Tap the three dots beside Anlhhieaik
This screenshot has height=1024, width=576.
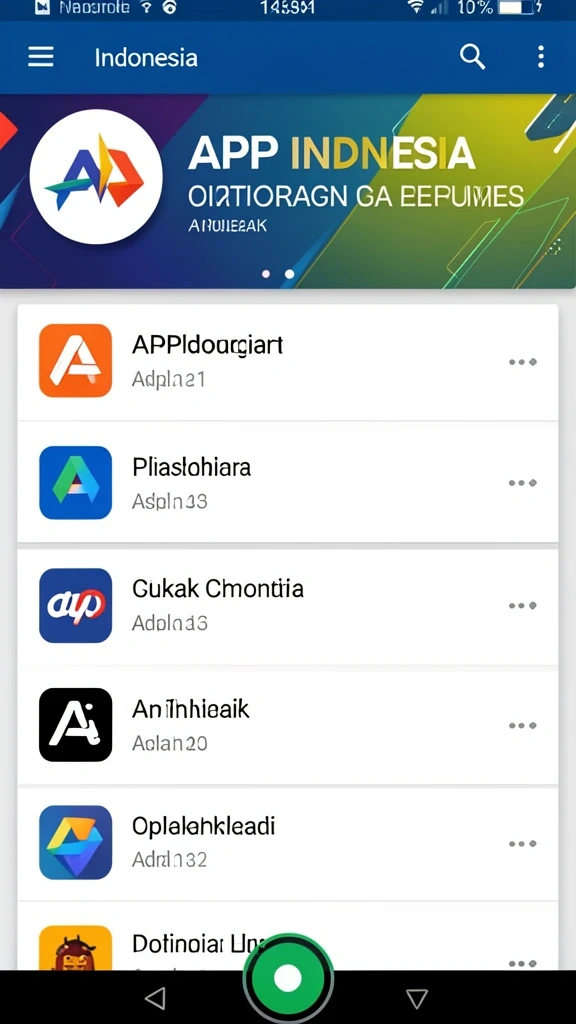pyautogui.click(x=522, y=726)
